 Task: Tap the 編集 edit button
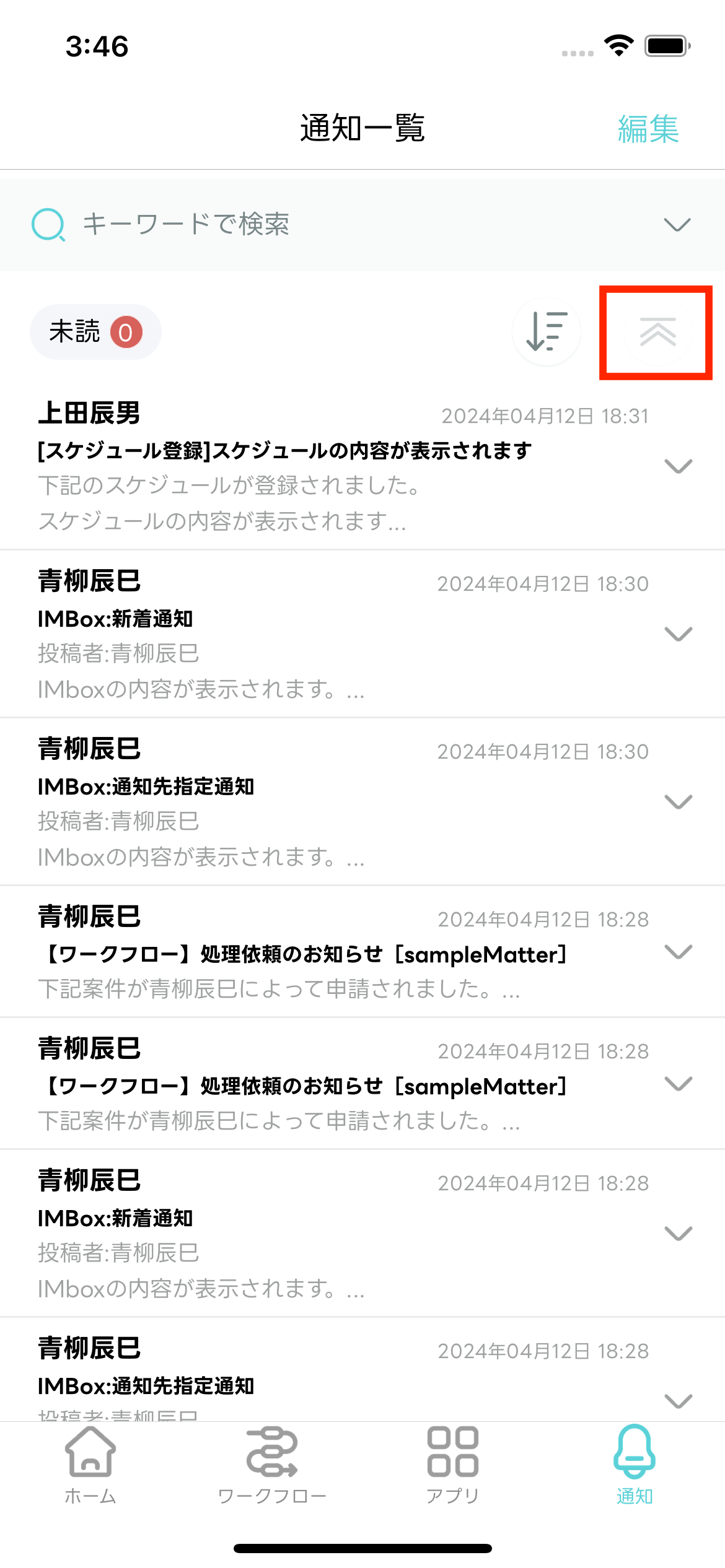pyautogui.click(x=648, y=129)
